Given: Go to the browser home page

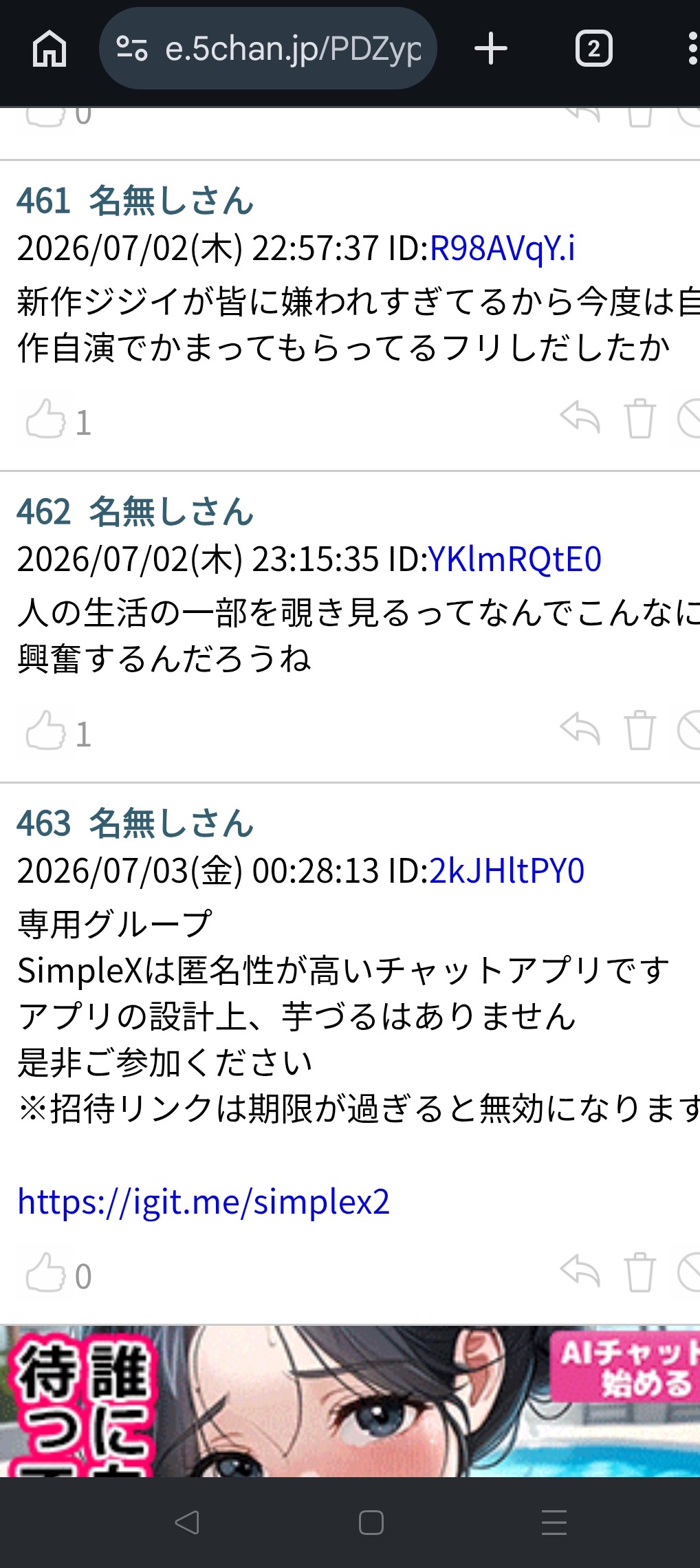Looking at the screenshot, I should 50,49.
